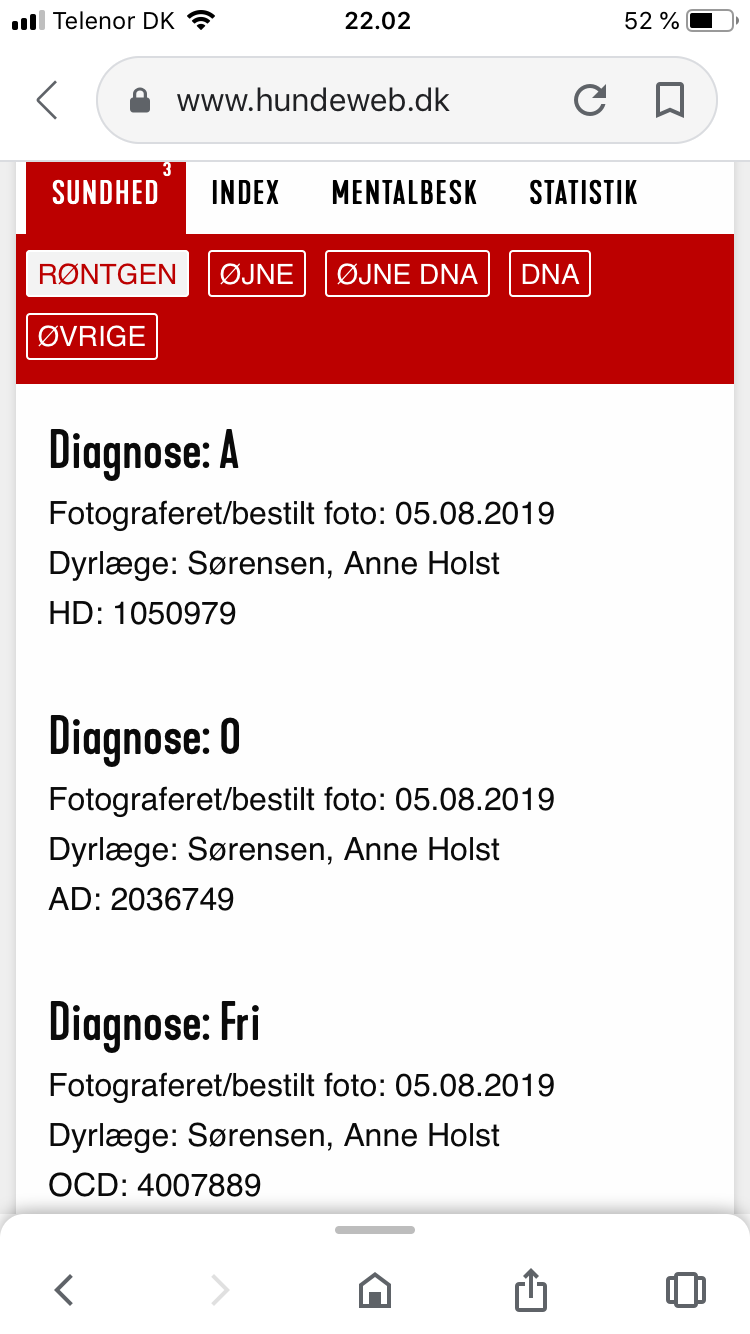Go back using the top-left arrow

47,100
